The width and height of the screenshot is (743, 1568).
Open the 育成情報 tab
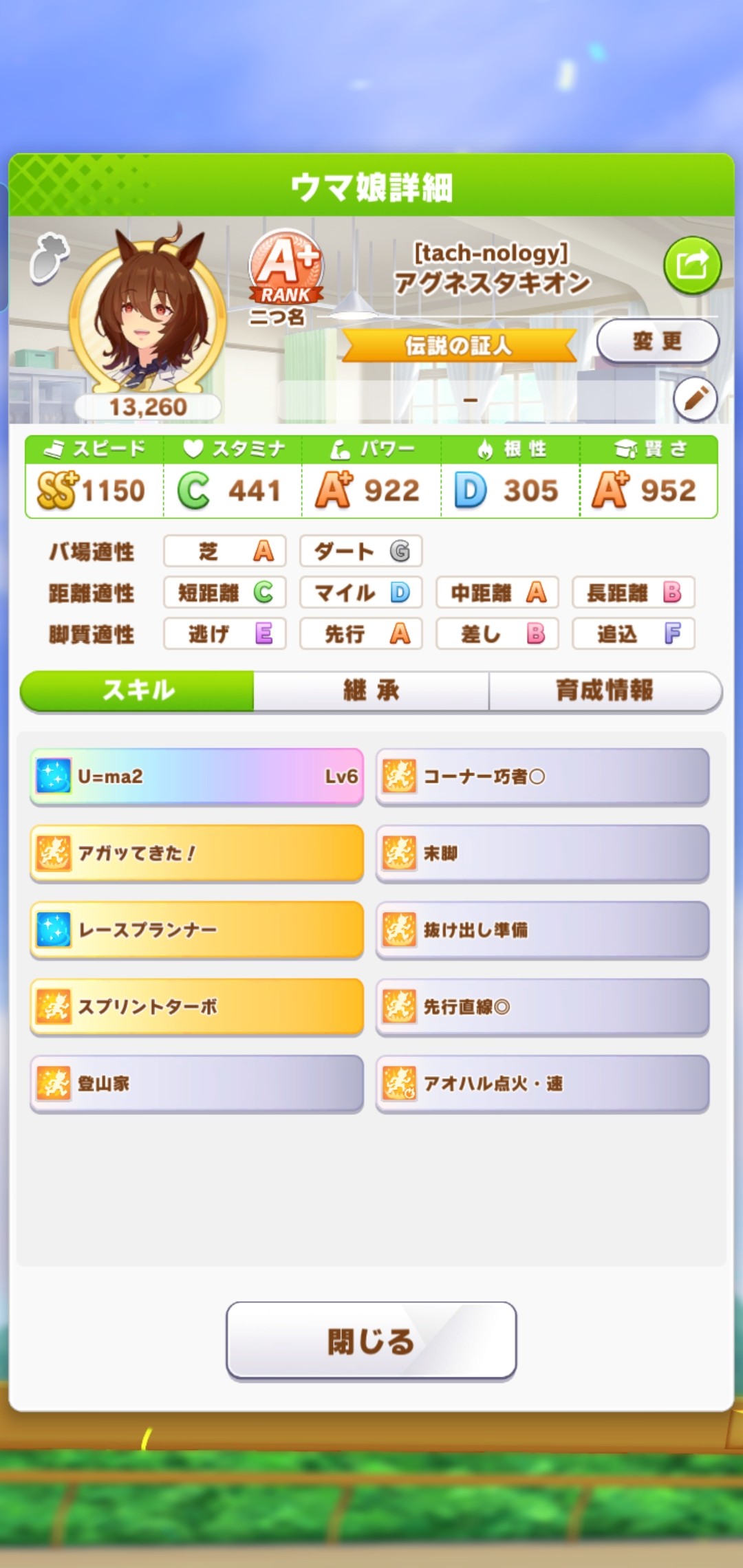point(605,690)
